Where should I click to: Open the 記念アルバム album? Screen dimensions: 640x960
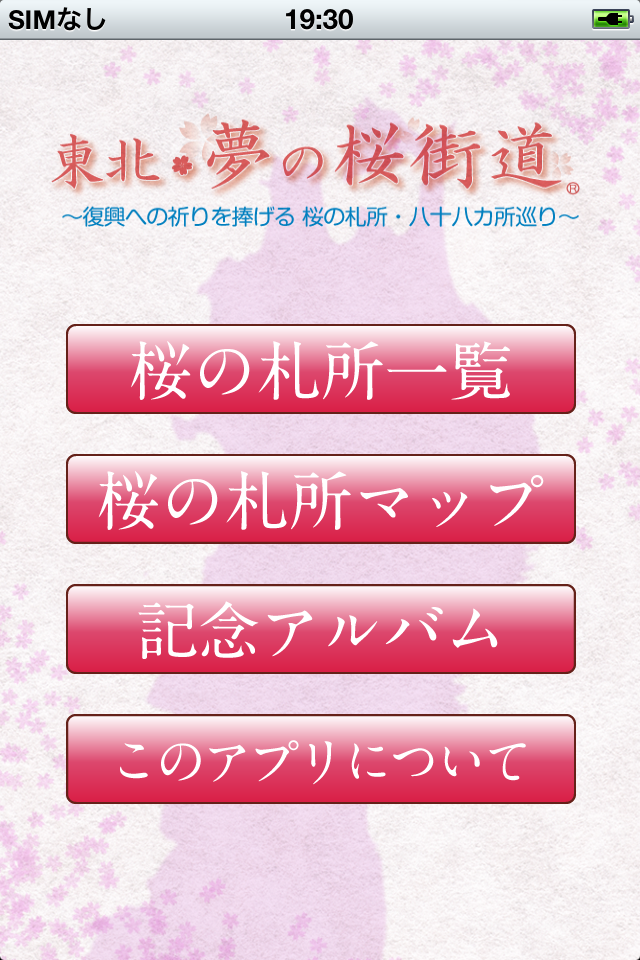320,629
